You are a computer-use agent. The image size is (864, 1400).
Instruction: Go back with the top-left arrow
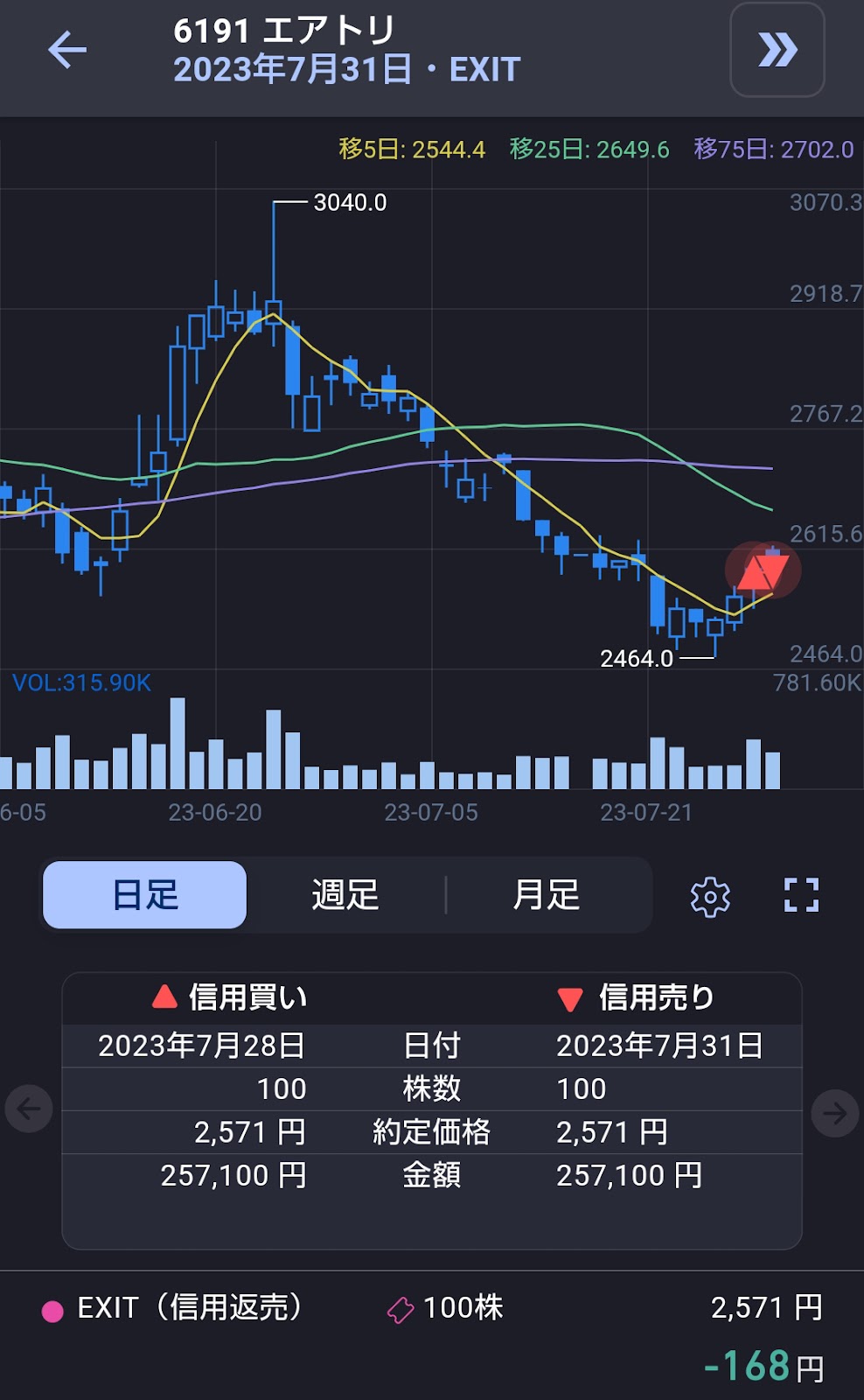coord(67,50)
